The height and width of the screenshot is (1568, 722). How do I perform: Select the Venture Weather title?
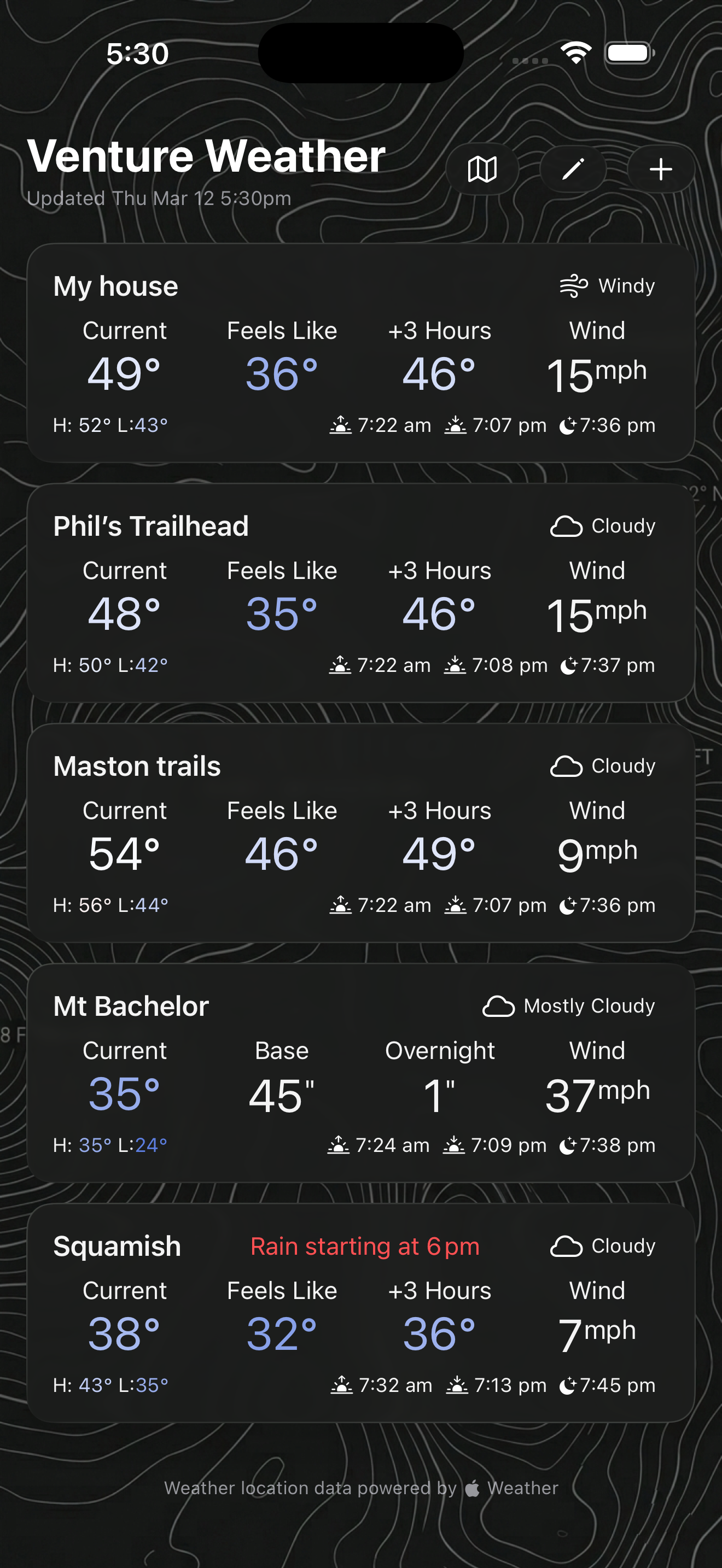206,155
